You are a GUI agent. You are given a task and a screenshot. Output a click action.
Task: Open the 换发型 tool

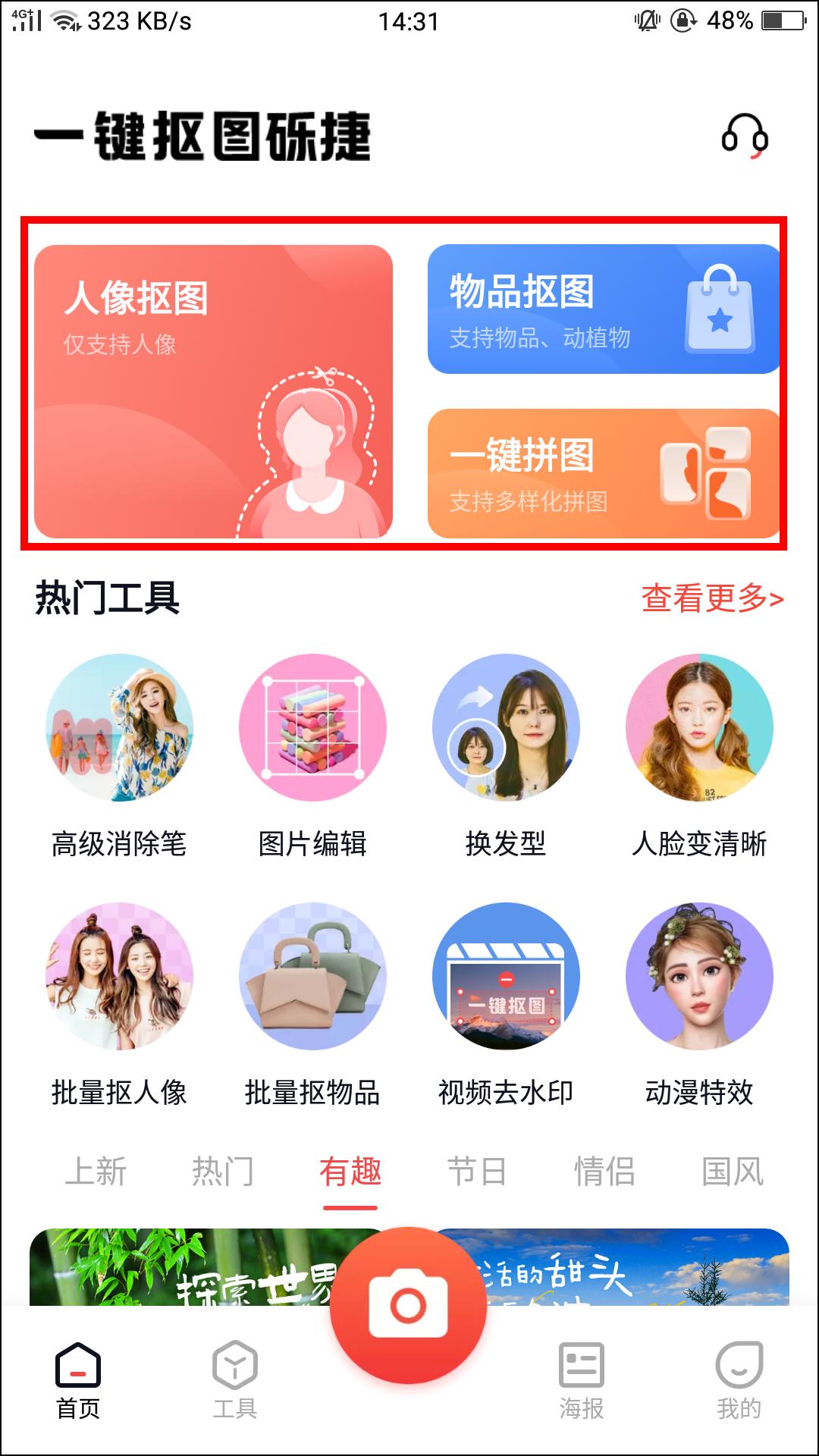click(x=506, y=756)
